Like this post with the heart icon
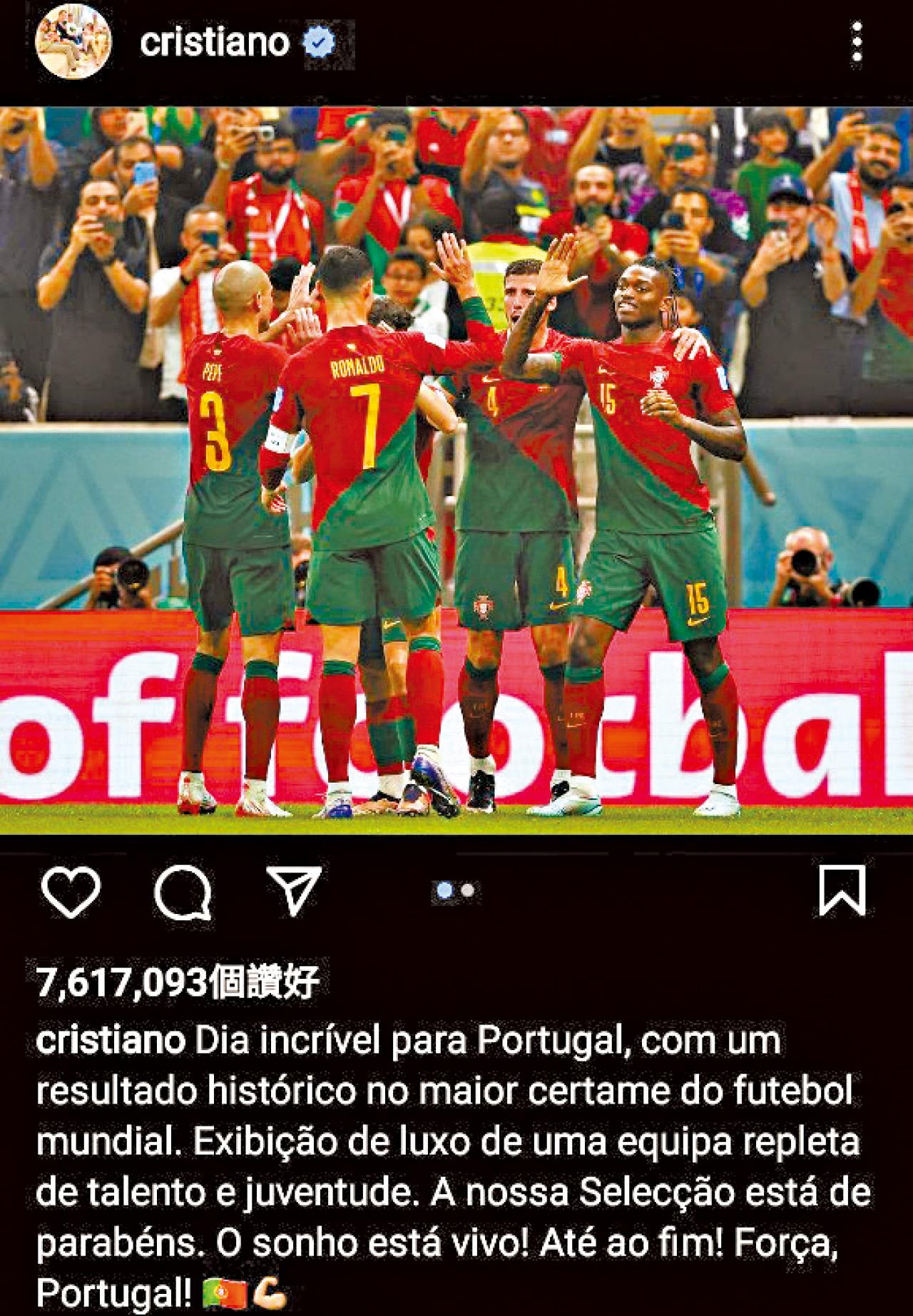This screenshot has width=913, height=1316. 70,890
